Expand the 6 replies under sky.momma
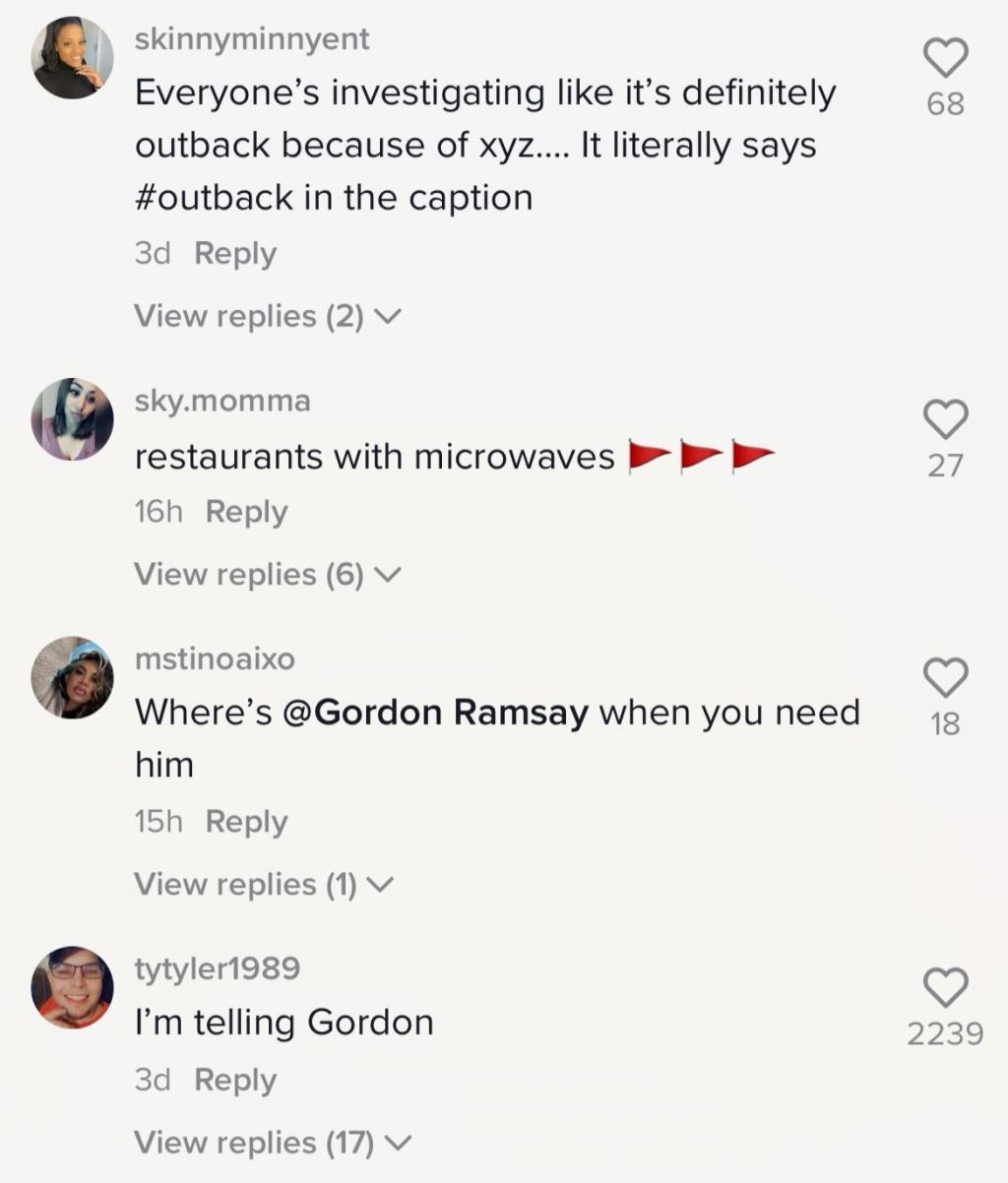 click(268, 574)
